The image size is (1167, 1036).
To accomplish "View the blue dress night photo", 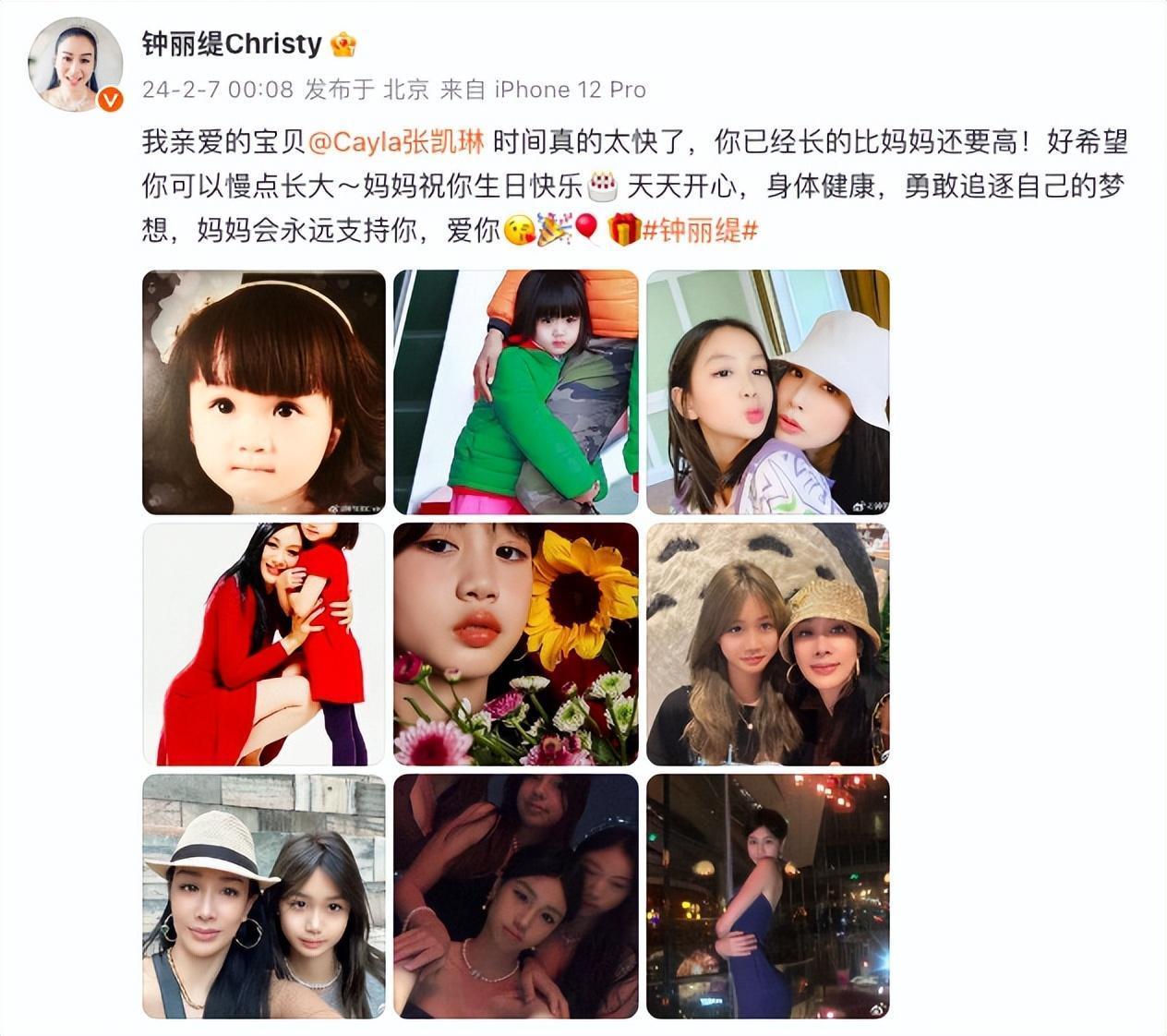I will pos(767,897).
